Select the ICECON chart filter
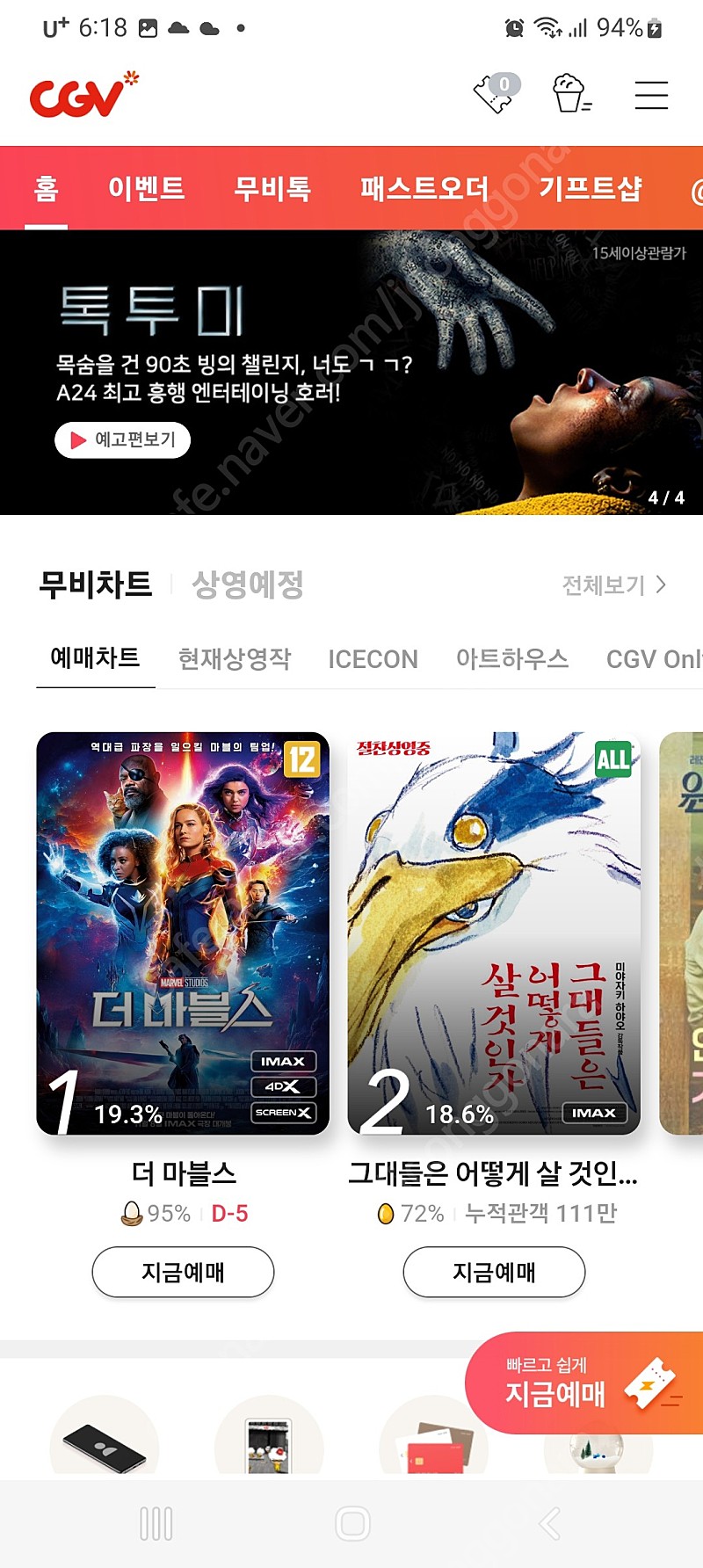Screen dimensions: 703x1568 pyautogui.click(x=373, y=658)
